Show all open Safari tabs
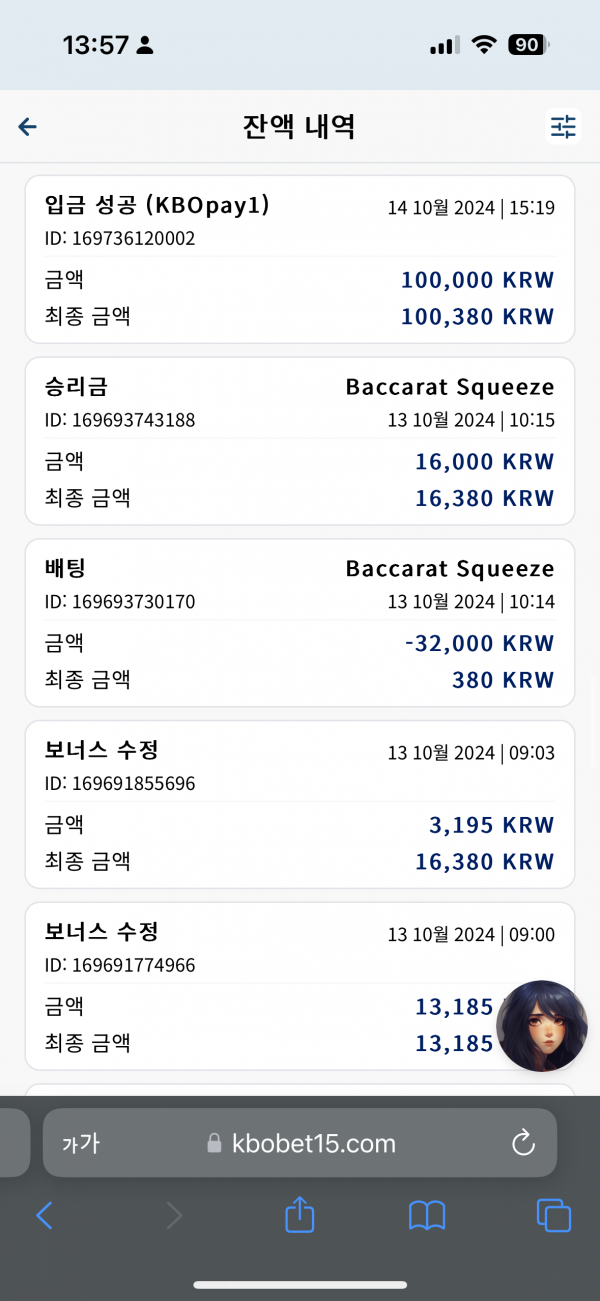 tap(554, 1215)
